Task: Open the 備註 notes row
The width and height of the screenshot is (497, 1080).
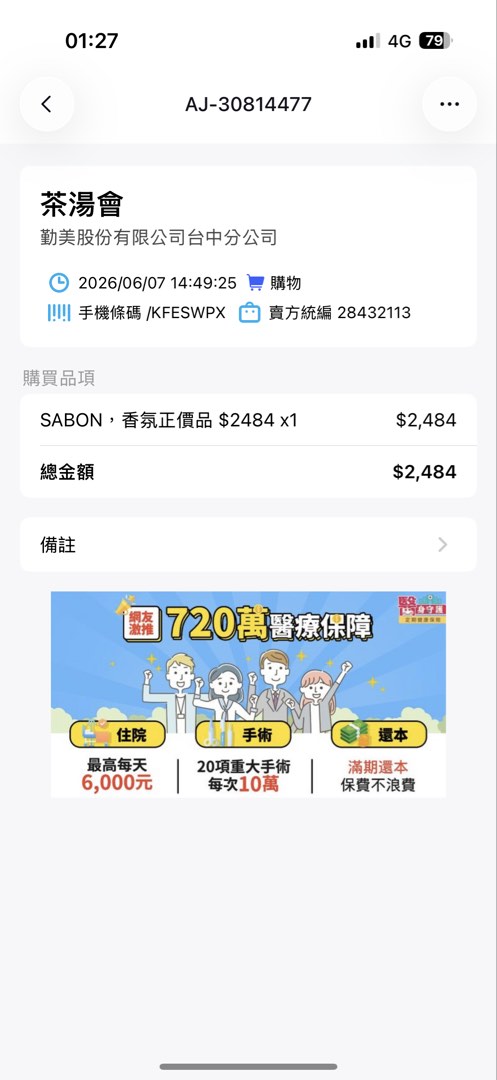Action: pos(248,545)
